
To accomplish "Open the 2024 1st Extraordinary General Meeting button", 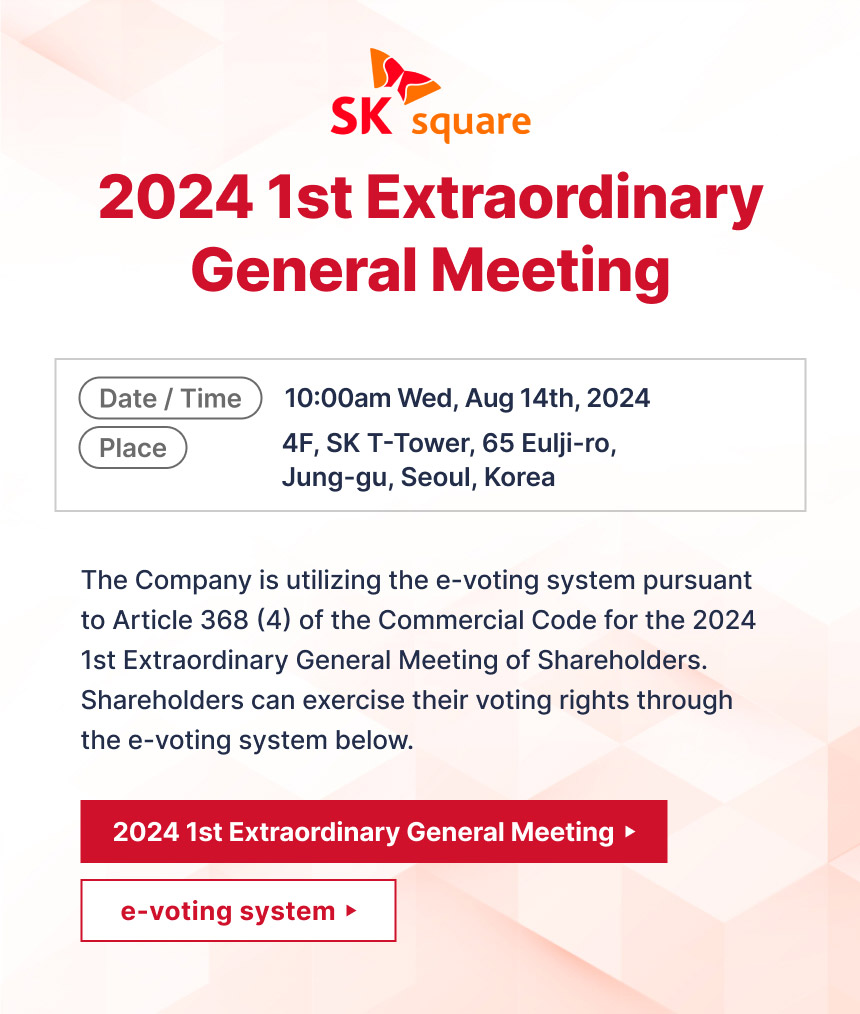I will coord(373,831).
